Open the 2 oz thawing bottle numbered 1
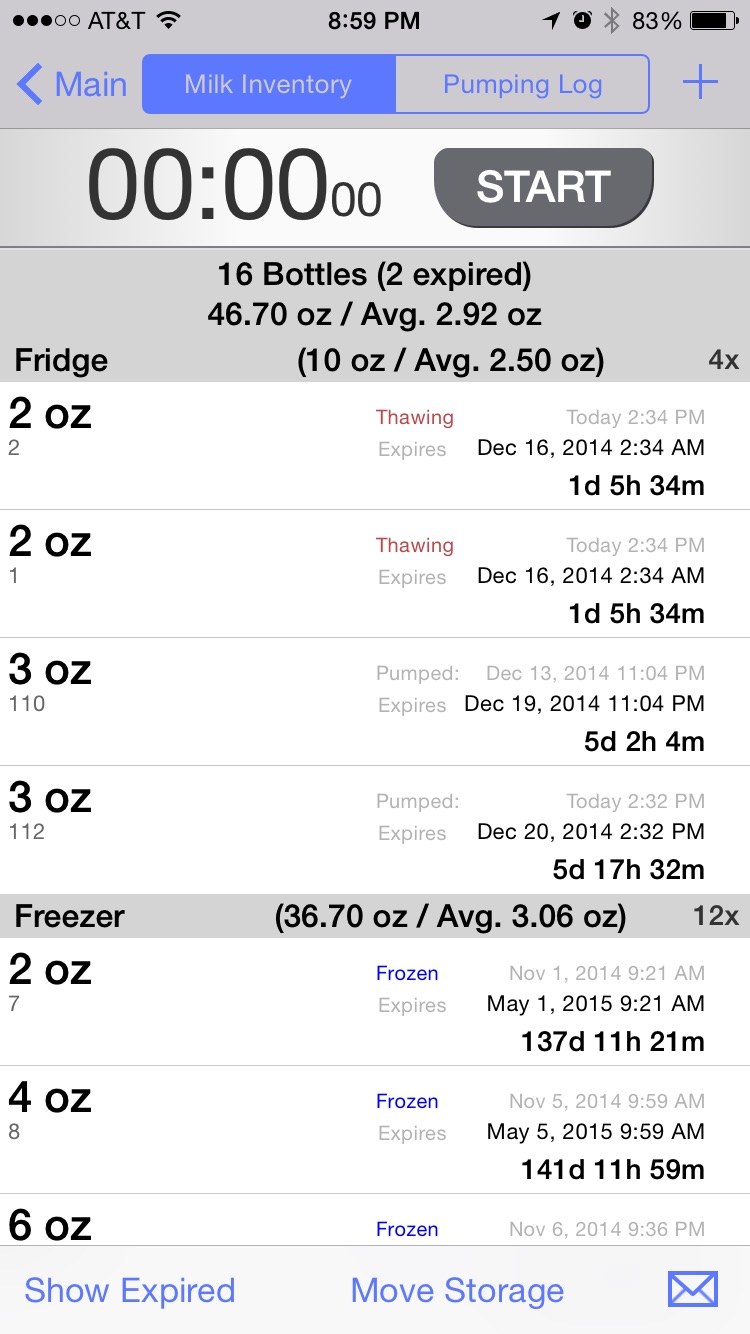Screen dimensions: 750x1334 pos(375,574)
